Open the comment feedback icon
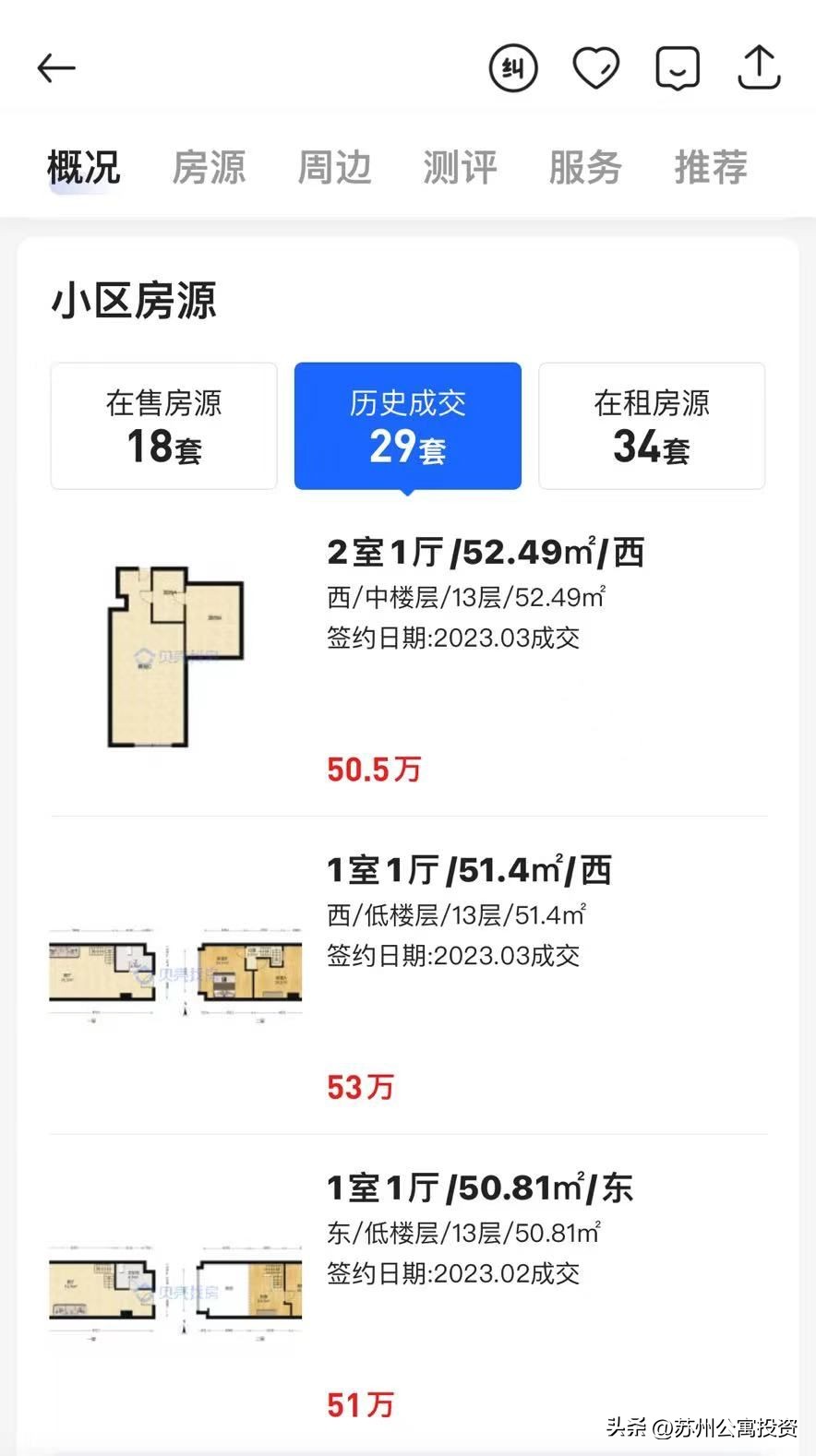816x1456 pixels. (676, 67)
